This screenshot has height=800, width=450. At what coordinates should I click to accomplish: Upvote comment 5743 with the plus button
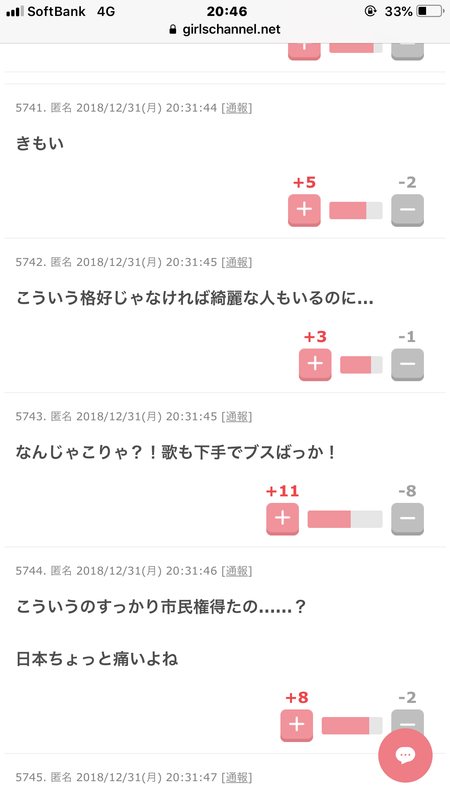[x=282, y=519]
